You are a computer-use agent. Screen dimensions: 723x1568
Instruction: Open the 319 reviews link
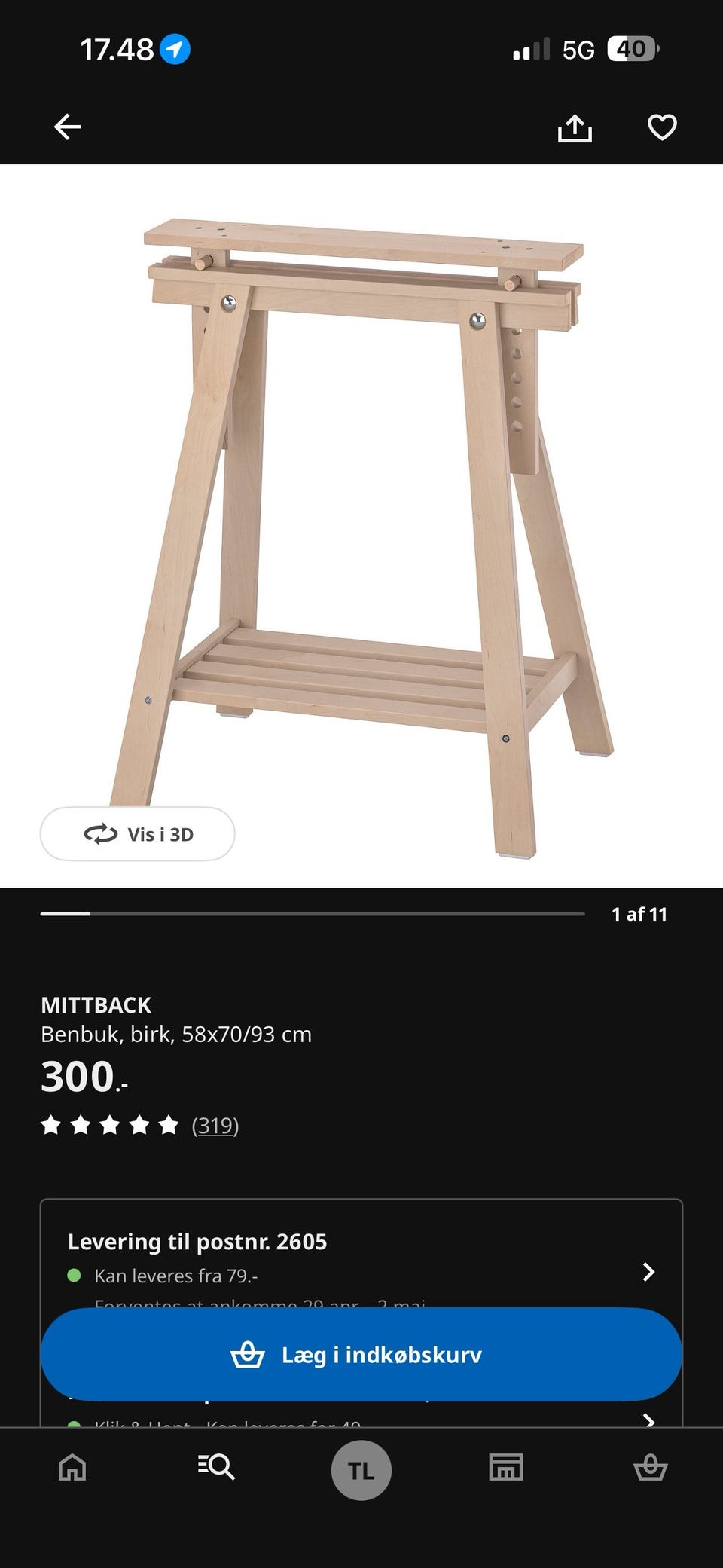(x=215, y=1125)
